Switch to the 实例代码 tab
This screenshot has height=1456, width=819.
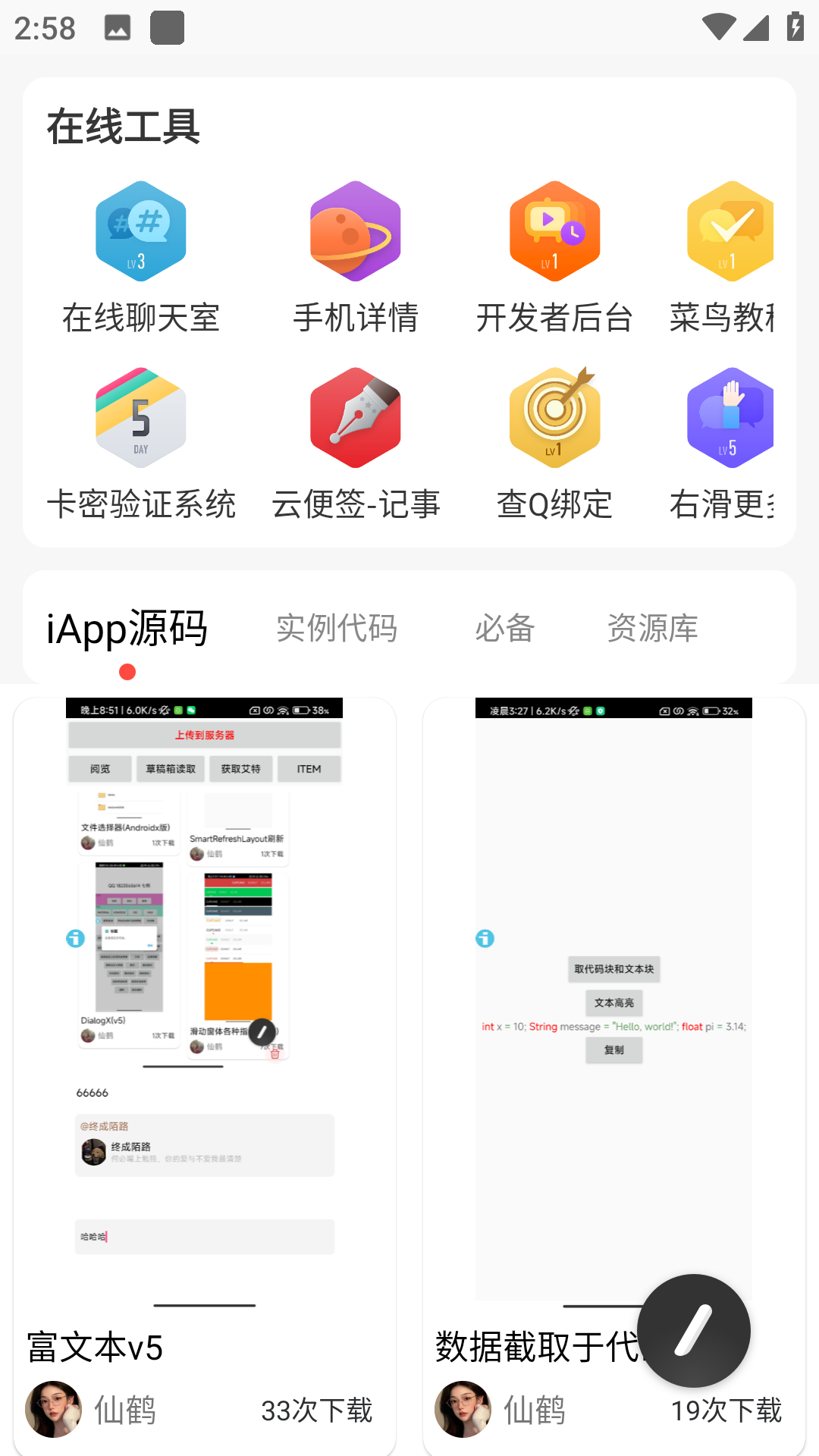click(x=337, y=629)
